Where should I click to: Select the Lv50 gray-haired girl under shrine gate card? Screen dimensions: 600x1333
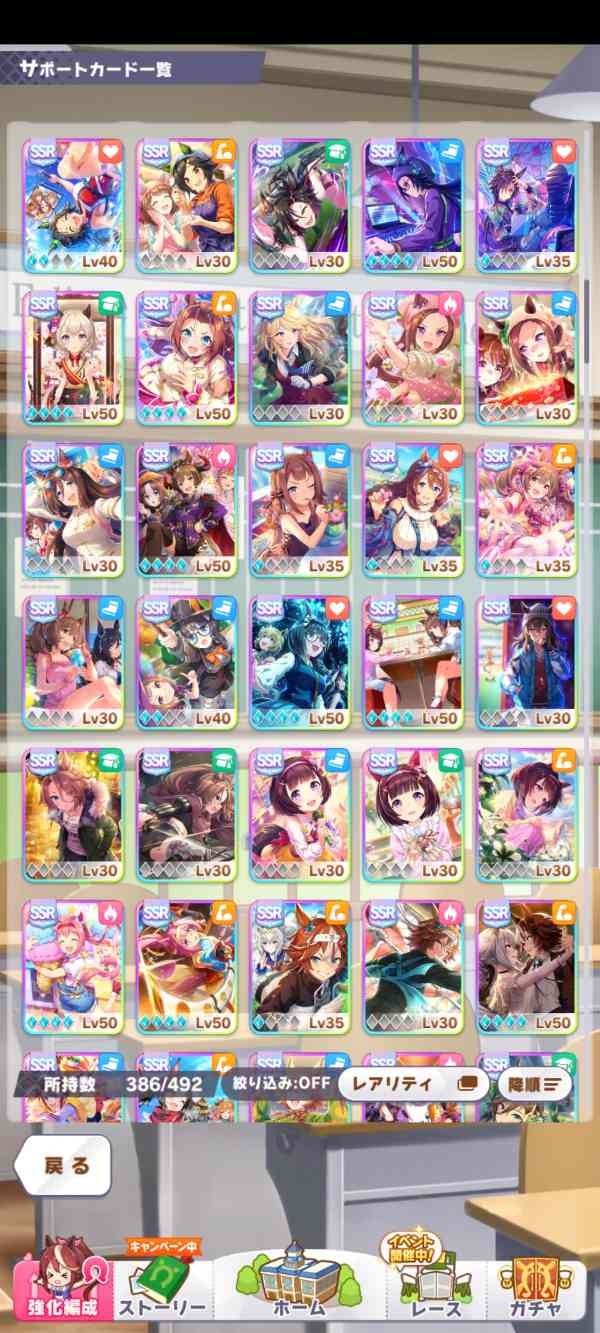[x=73, y=358]
